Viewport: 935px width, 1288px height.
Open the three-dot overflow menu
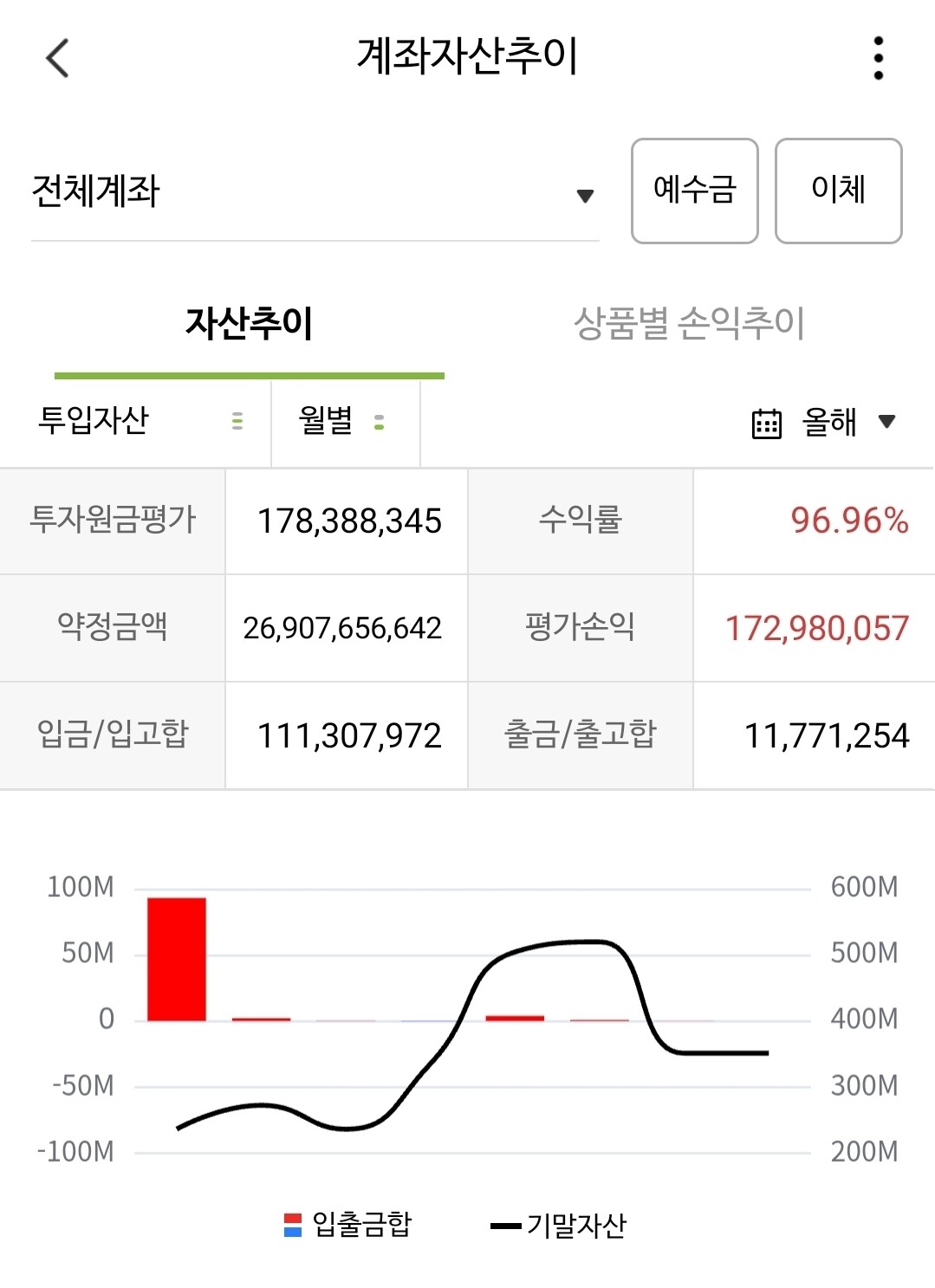tap(878, 58)
